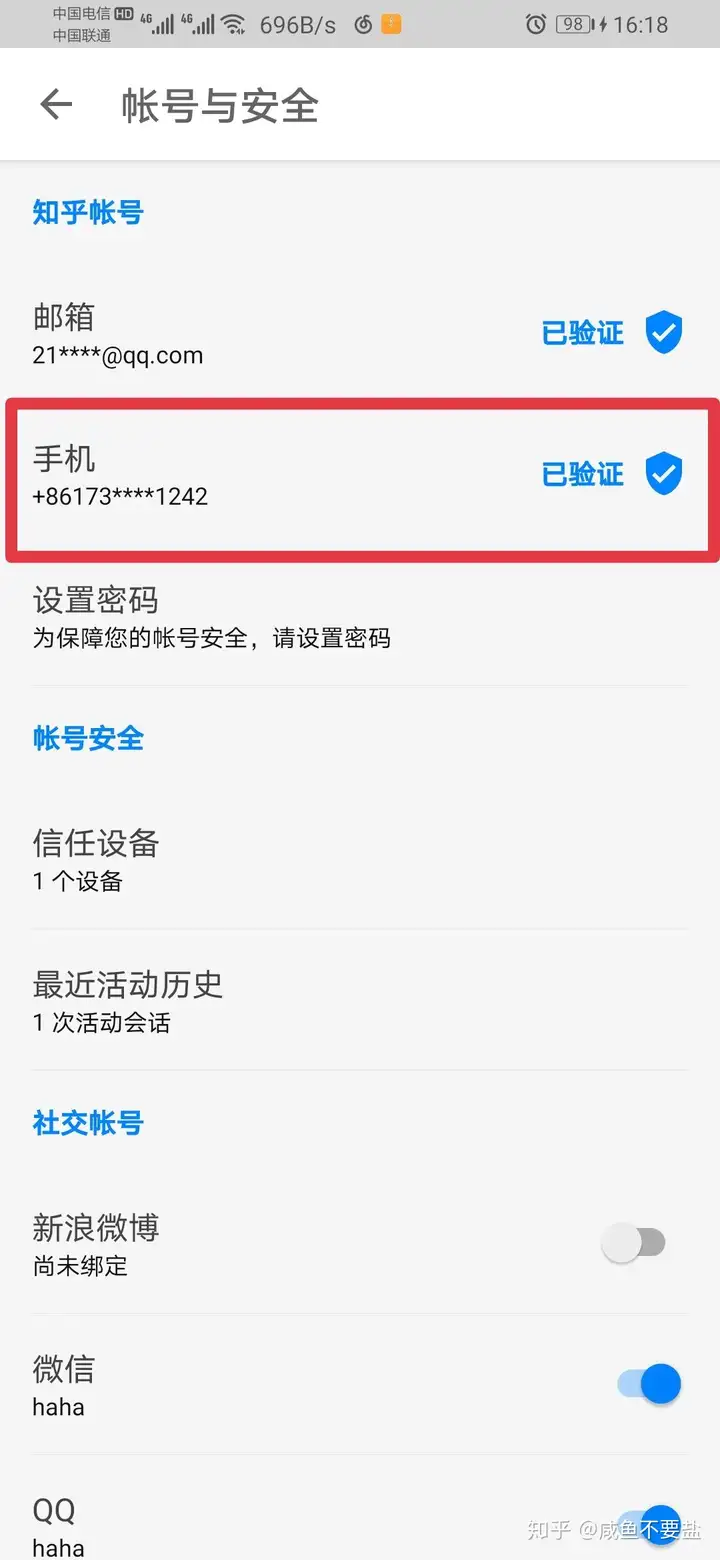720x1560 pixels.
Task: Go back from 帐号与安全 screen
Action: (x=56, y=105)
